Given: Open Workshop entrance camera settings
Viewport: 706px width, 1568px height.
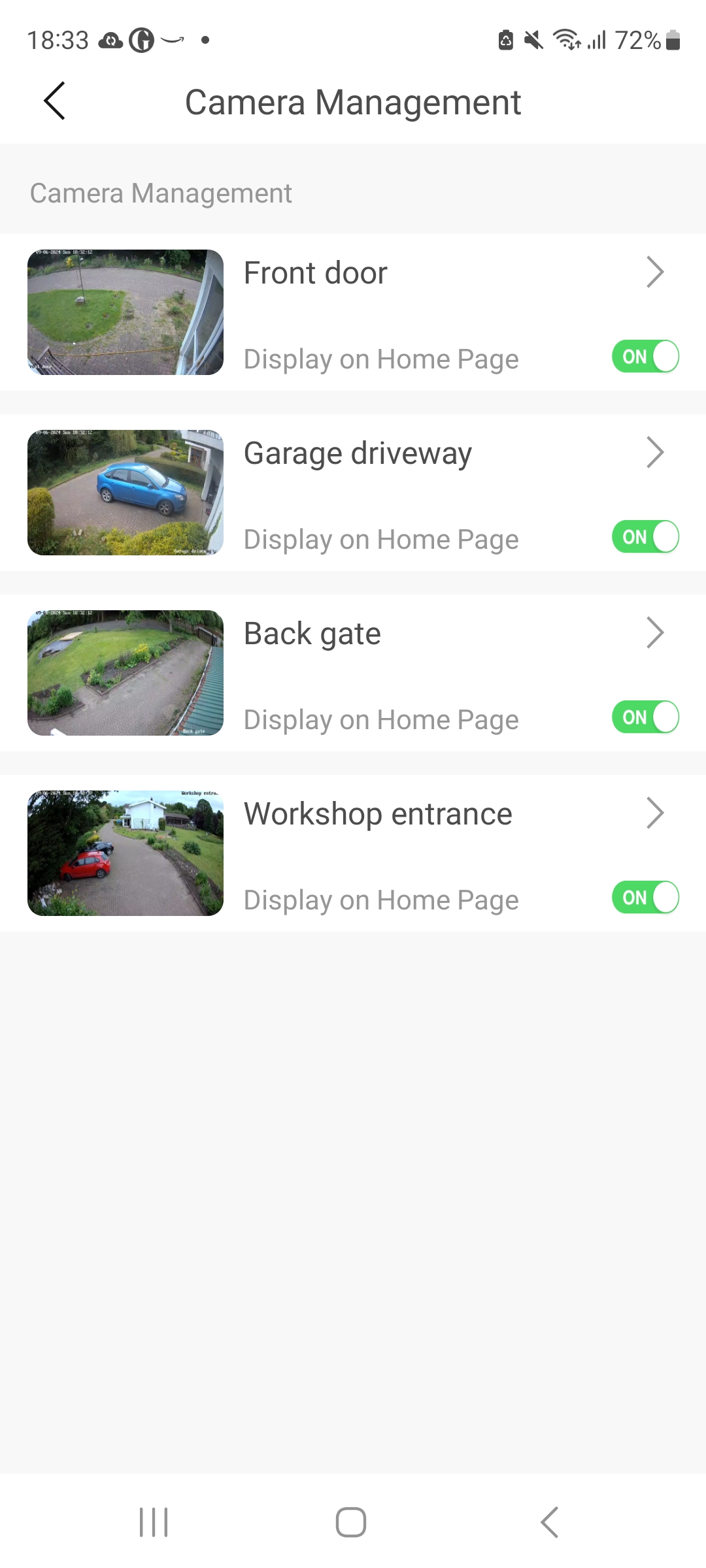Looking at the screenshot, I should [x=655, y=813].
